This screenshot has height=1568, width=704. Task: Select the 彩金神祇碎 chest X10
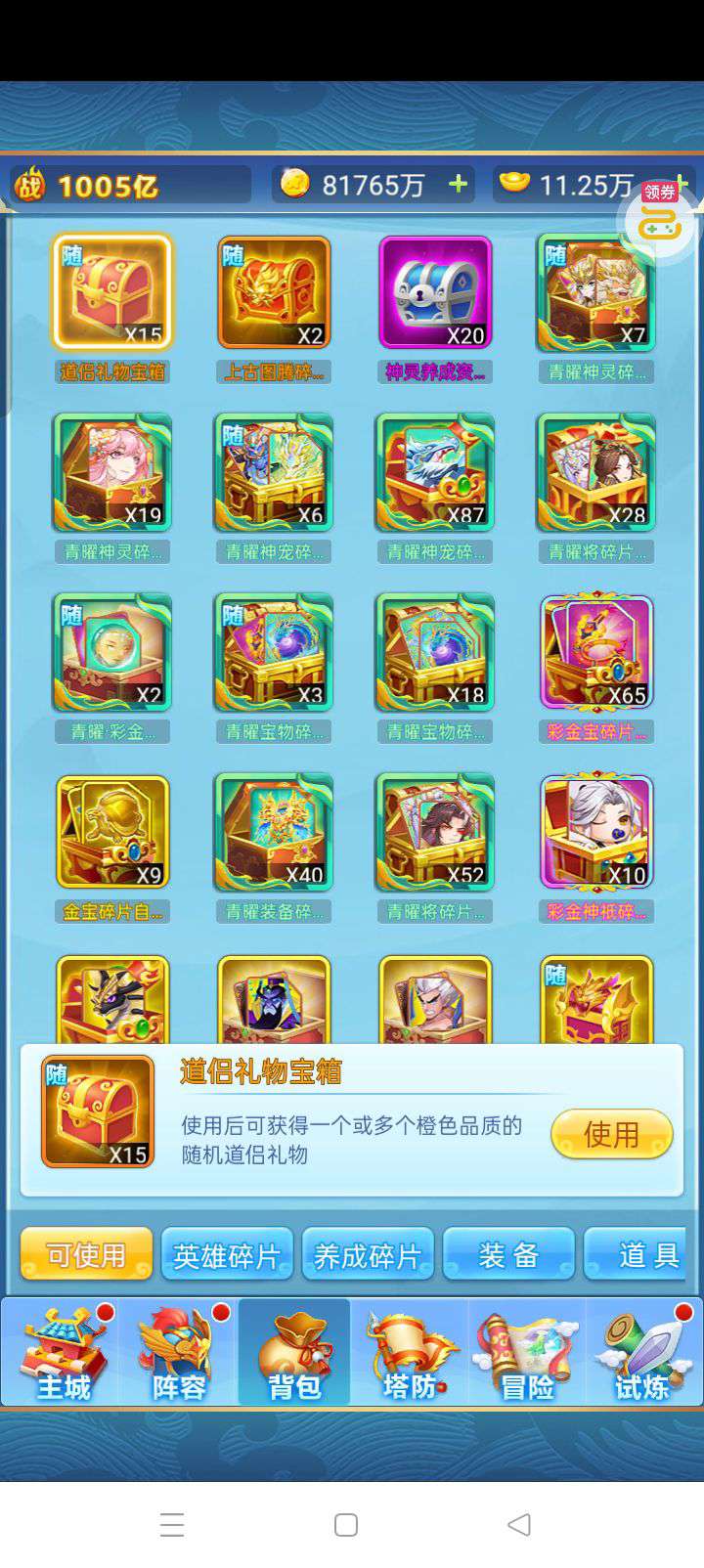(596, 832)
